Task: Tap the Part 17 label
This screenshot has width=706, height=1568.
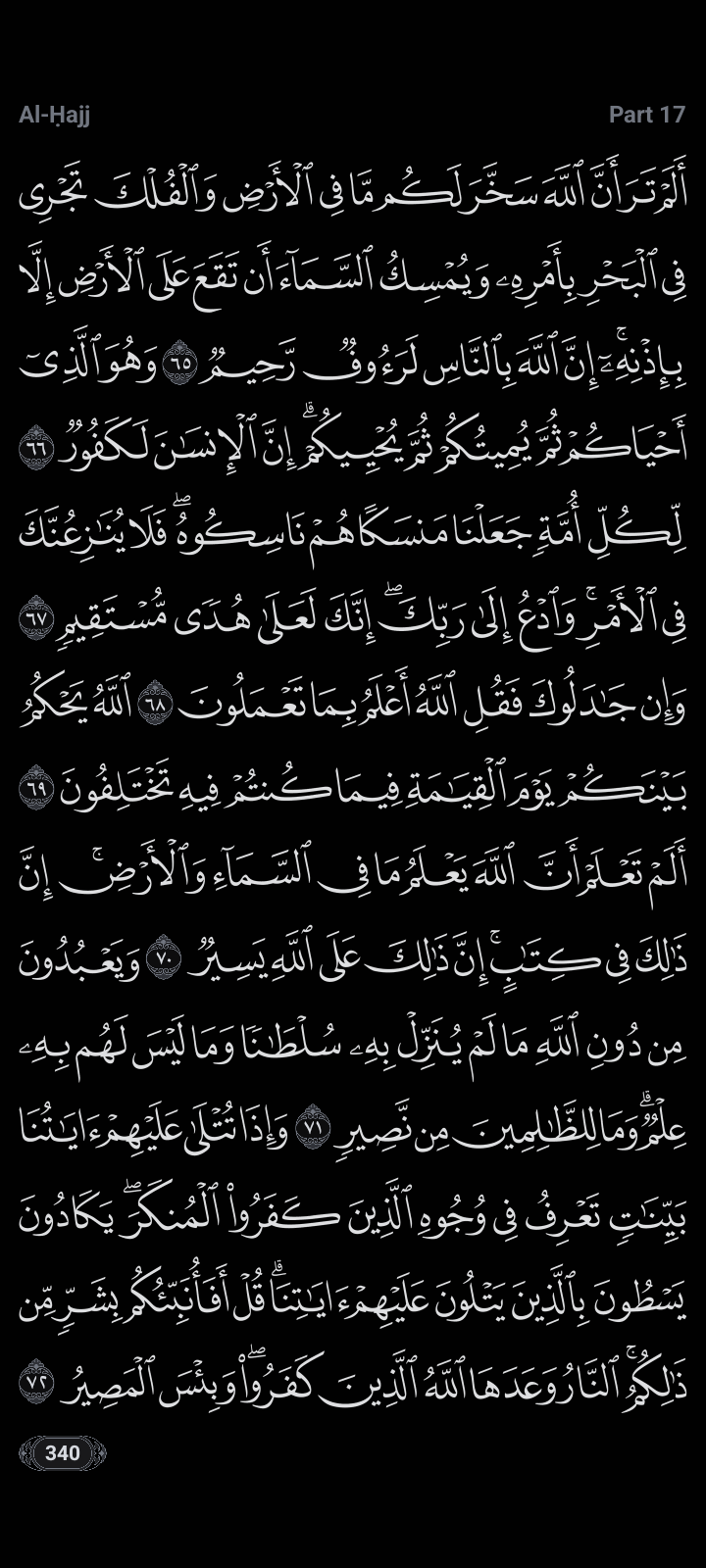Action: click(x=646, y=115)
